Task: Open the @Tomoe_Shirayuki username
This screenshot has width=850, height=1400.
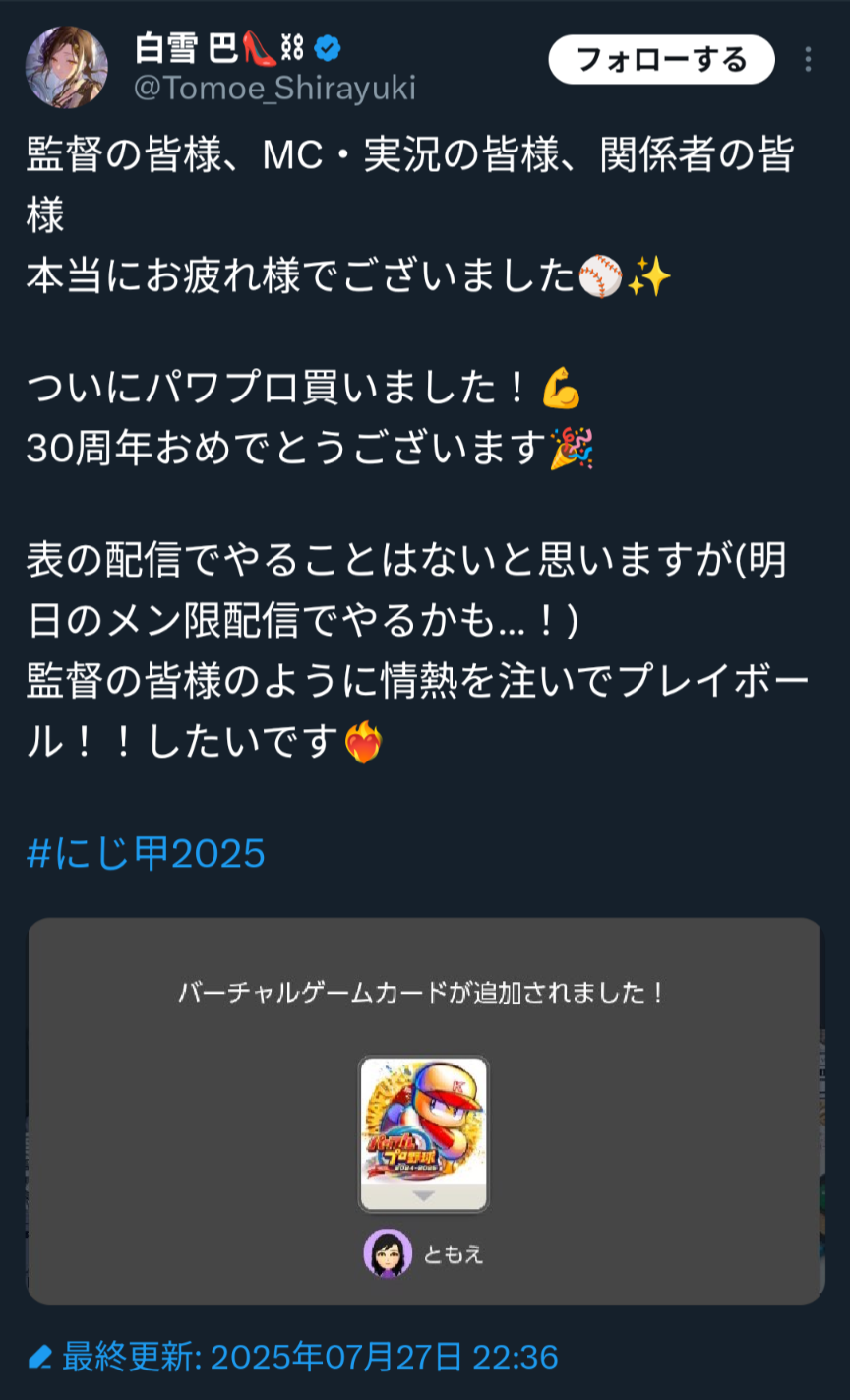Action: pos(274,89)
